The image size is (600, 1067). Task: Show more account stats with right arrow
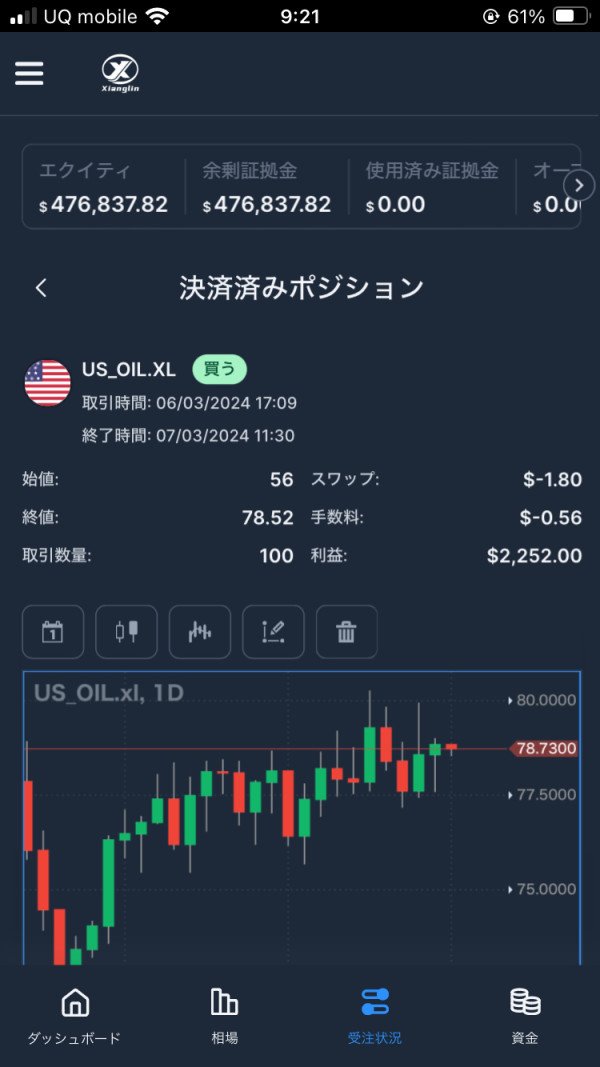579,185
